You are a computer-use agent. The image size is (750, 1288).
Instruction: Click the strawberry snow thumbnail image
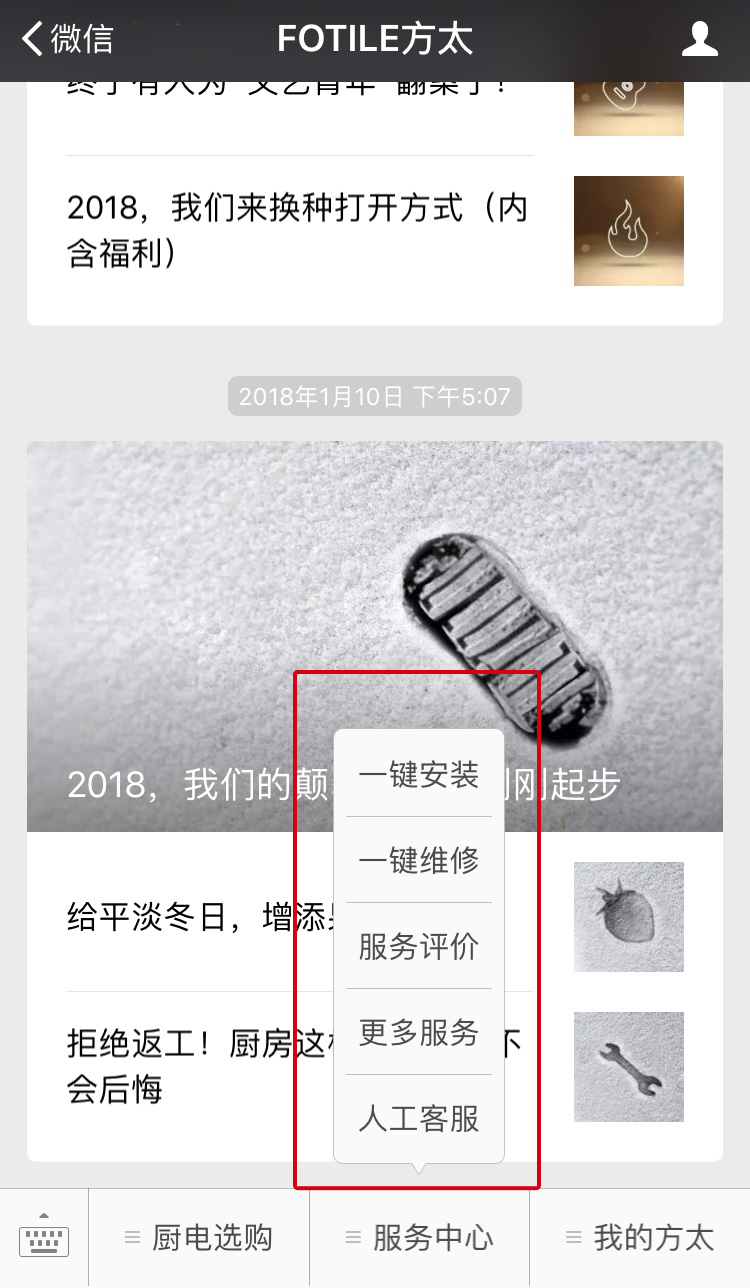tap(628, 917)
